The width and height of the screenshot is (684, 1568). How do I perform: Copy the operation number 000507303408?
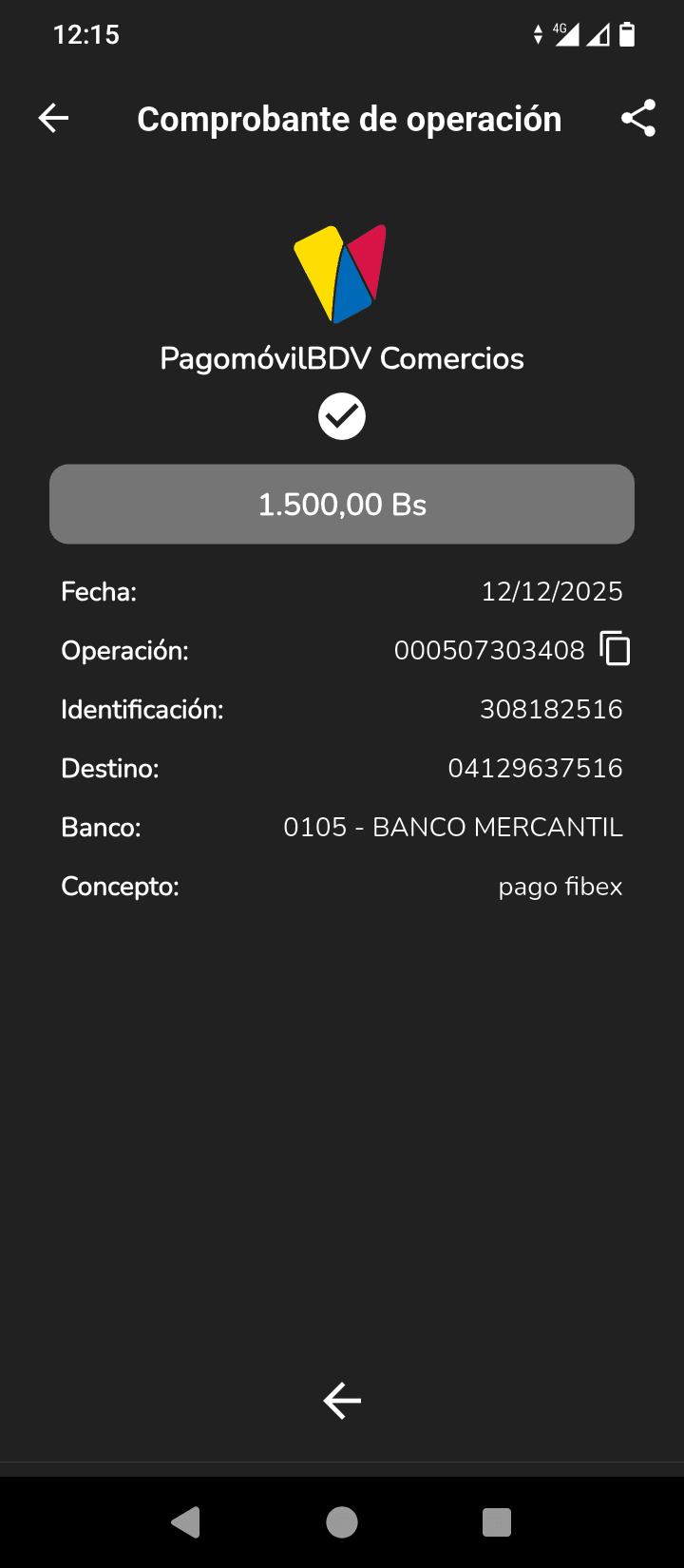pos(616,649)
